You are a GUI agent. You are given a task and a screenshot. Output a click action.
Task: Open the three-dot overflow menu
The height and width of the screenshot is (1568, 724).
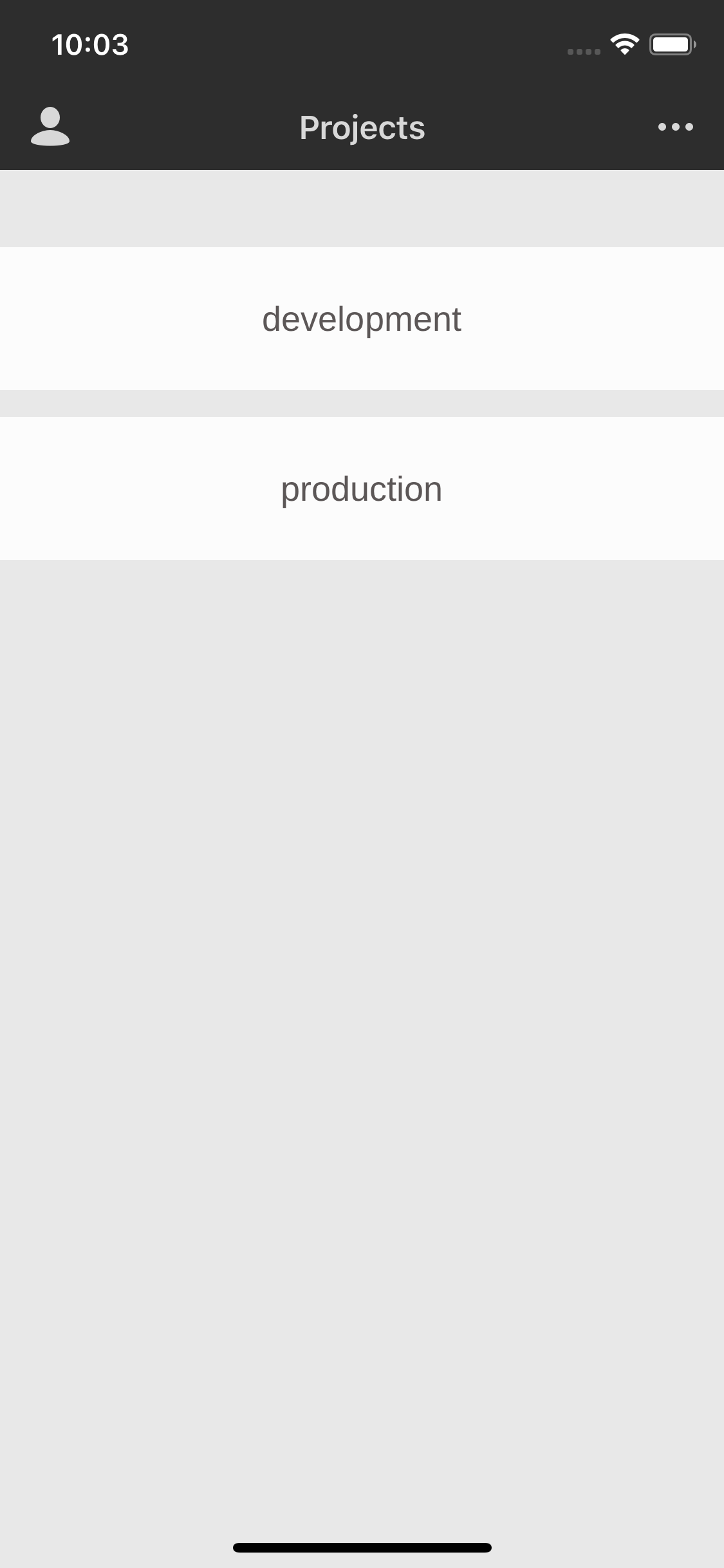coord(675,127)
